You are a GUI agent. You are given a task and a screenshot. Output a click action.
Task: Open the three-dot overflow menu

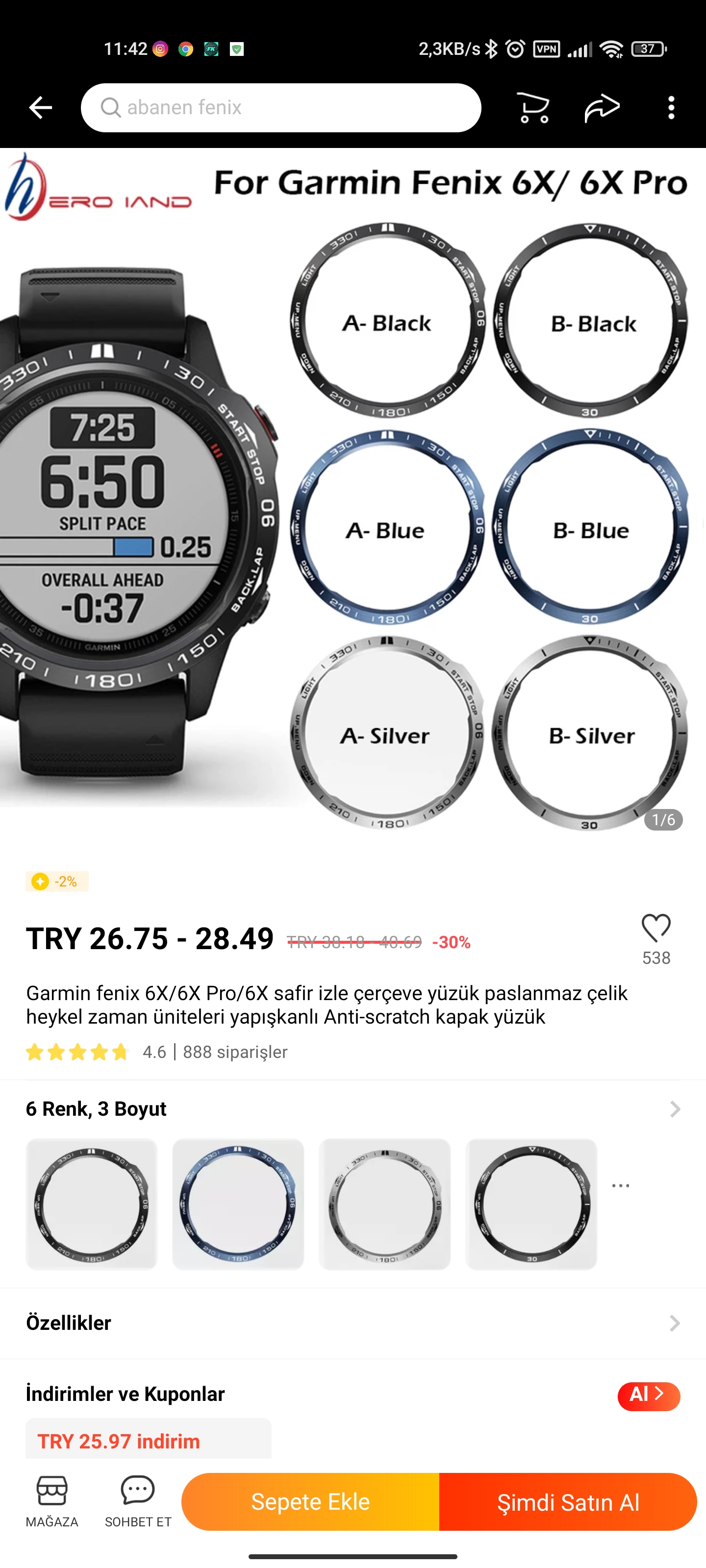point(671,108)
